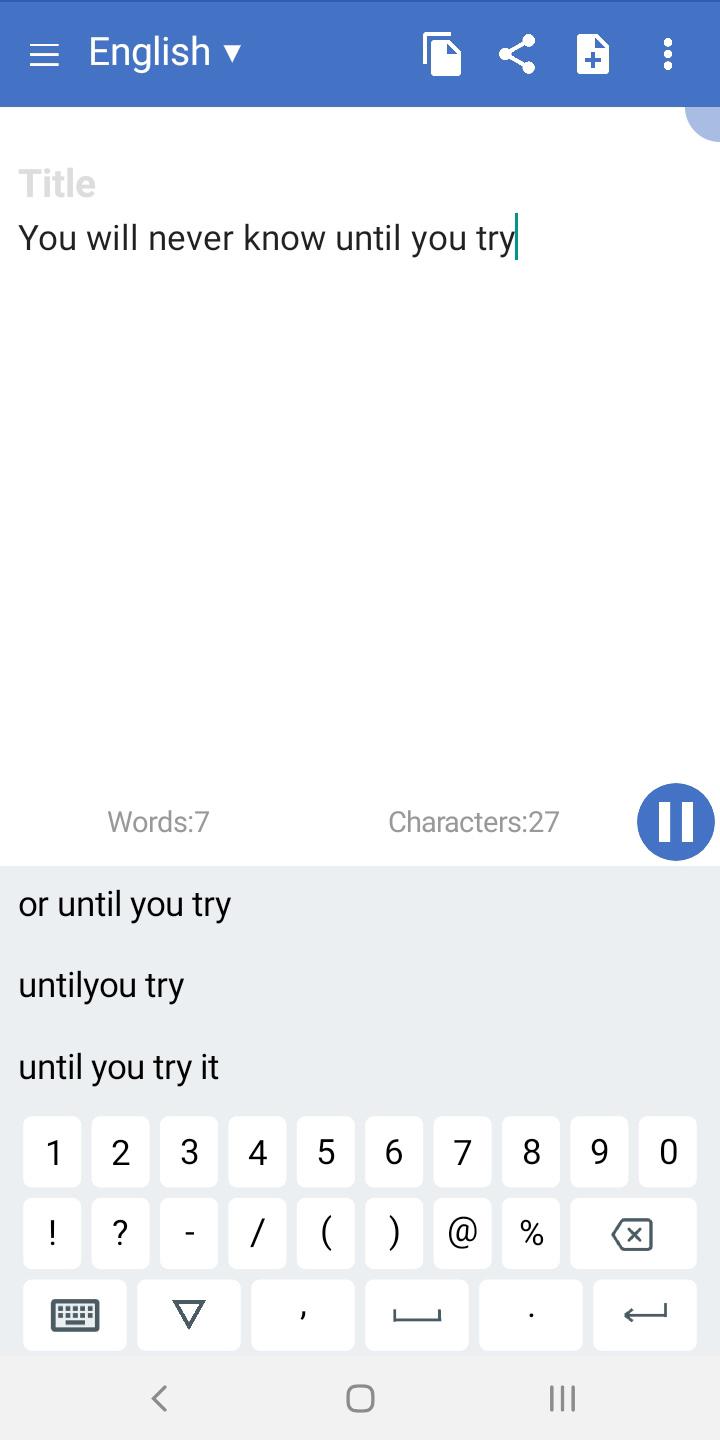
Task: Pause the voice dictation
Action: tap(675, 822)
